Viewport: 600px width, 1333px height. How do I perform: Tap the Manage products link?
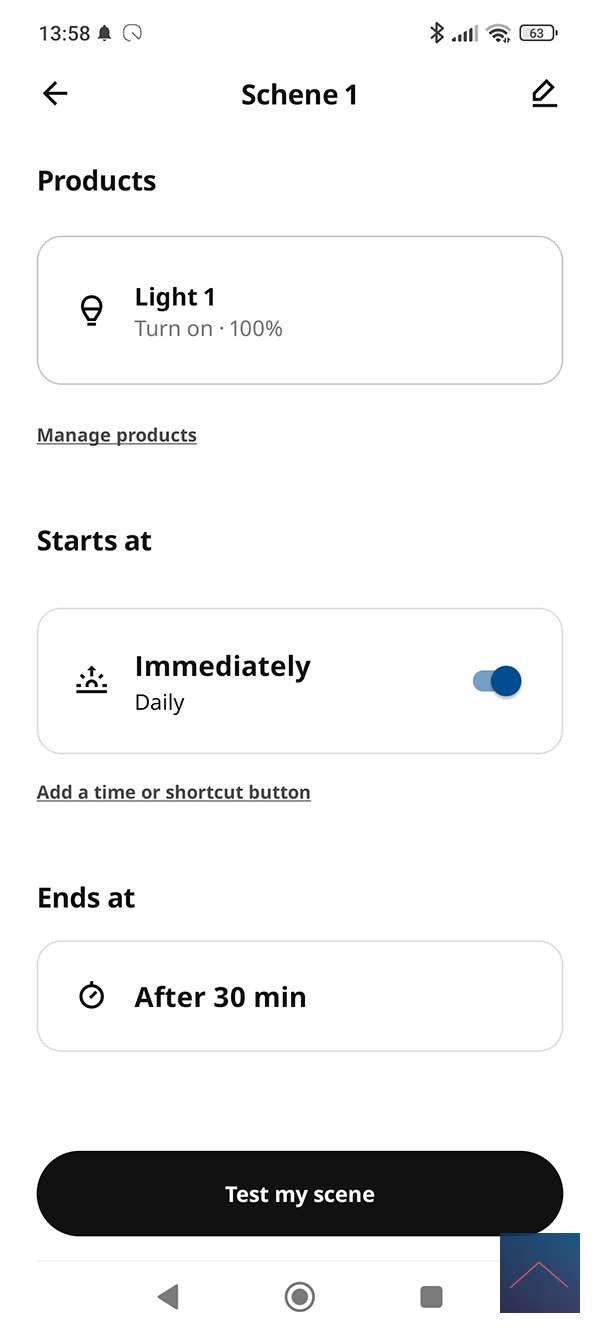[x=117, y=435]
